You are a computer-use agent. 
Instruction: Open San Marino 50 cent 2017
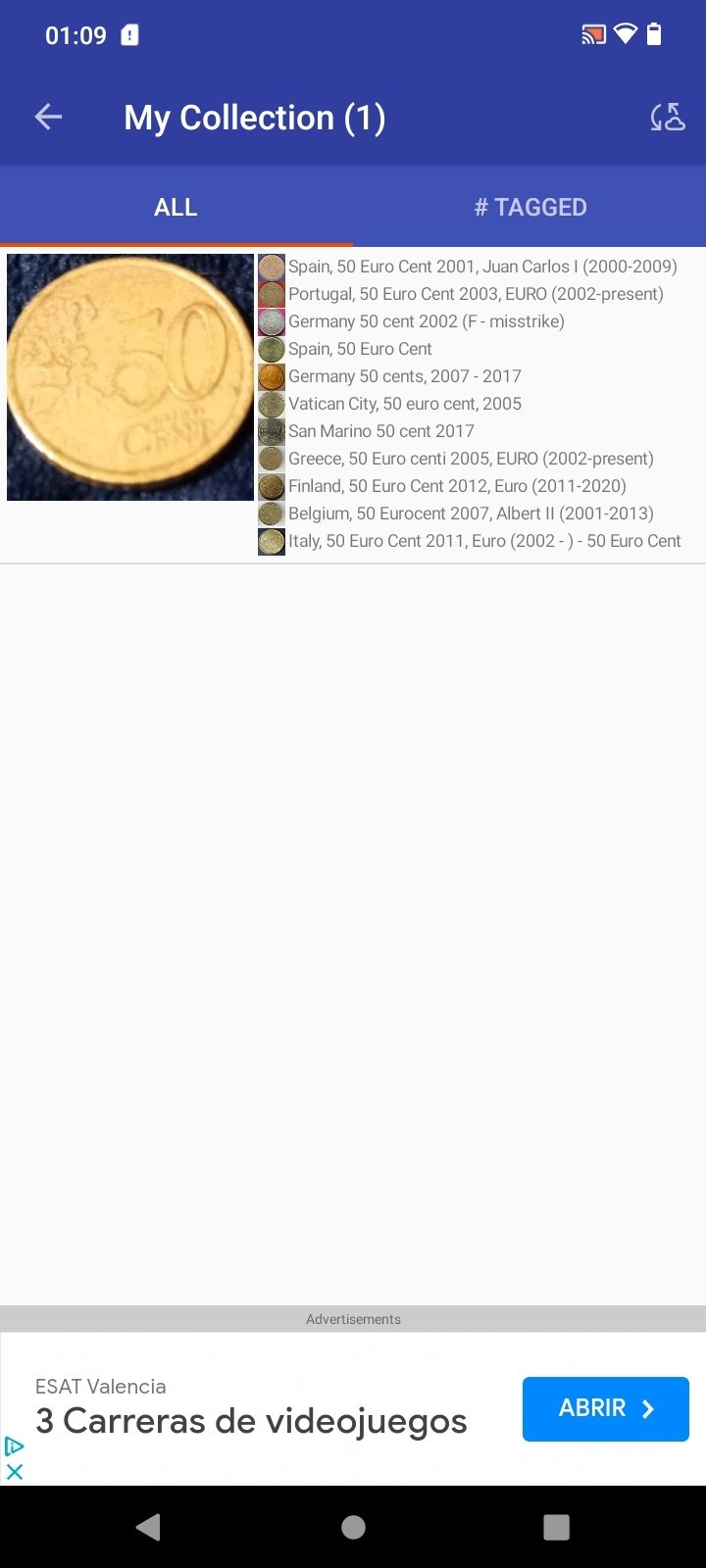point(367,431)
